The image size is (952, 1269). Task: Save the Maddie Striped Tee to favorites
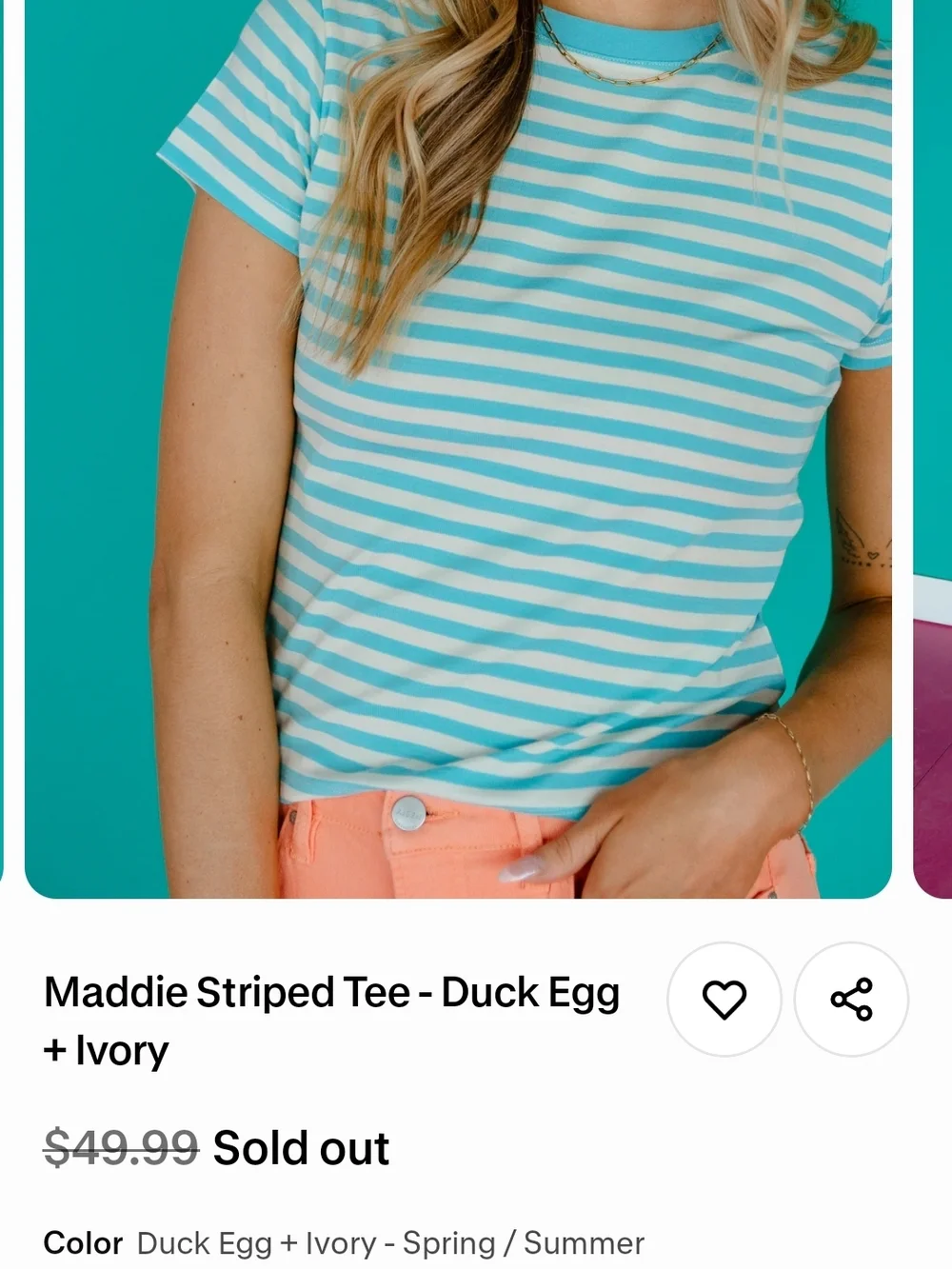point(724,1000)
